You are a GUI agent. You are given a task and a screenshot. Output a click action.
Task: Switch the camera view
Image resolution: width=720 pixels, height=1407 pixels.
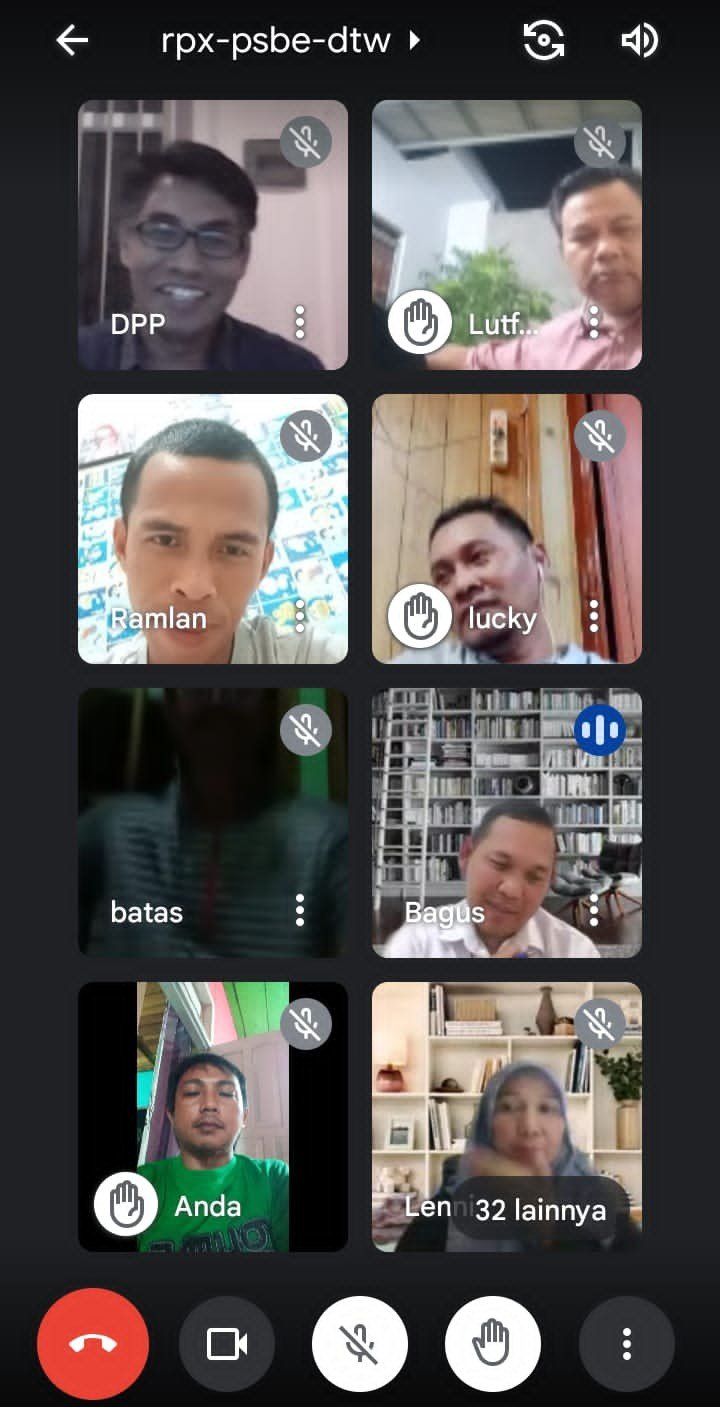pyautogui.click(x=544, y=41)
